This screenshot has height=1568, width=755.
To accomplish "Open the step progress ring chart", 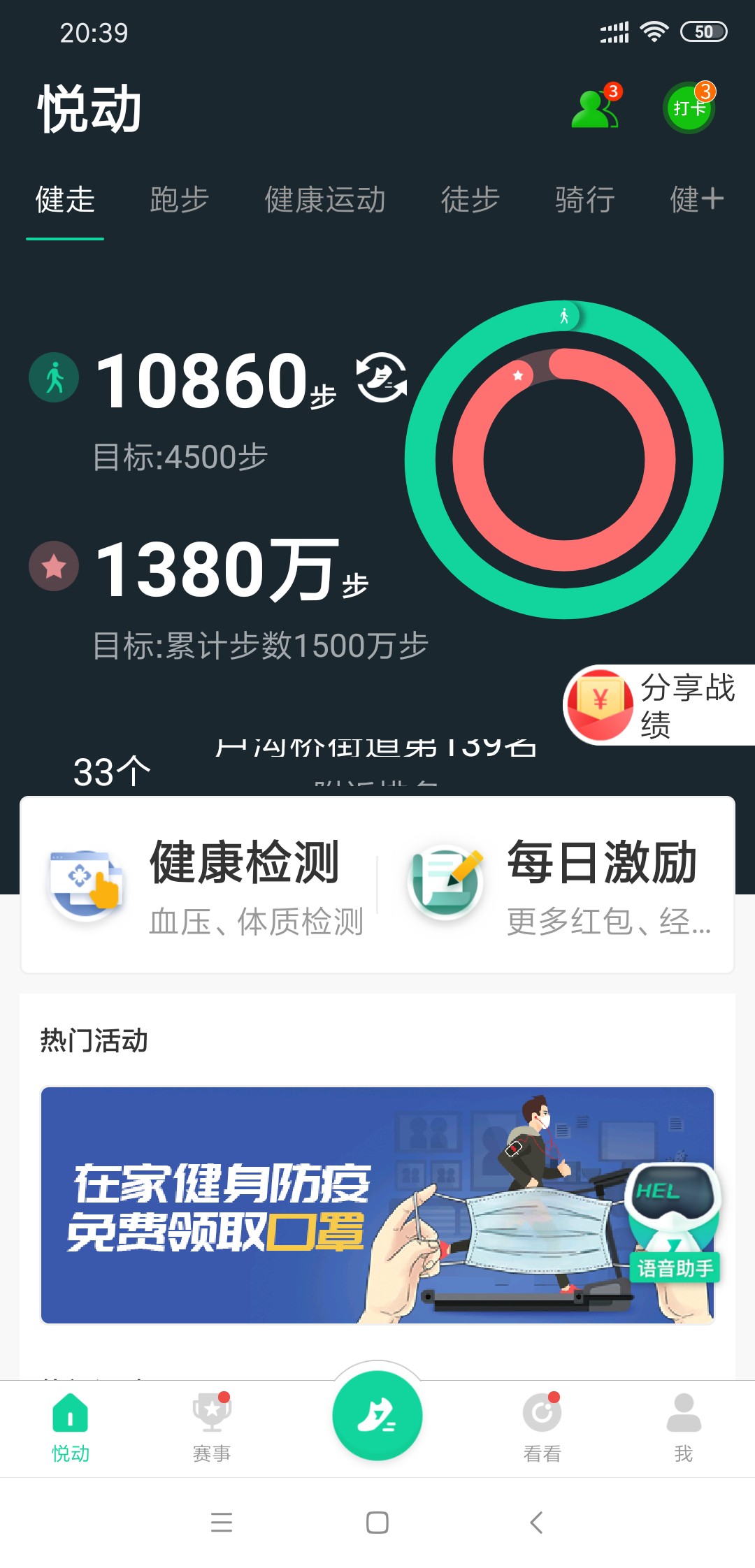I will (564, 460).
